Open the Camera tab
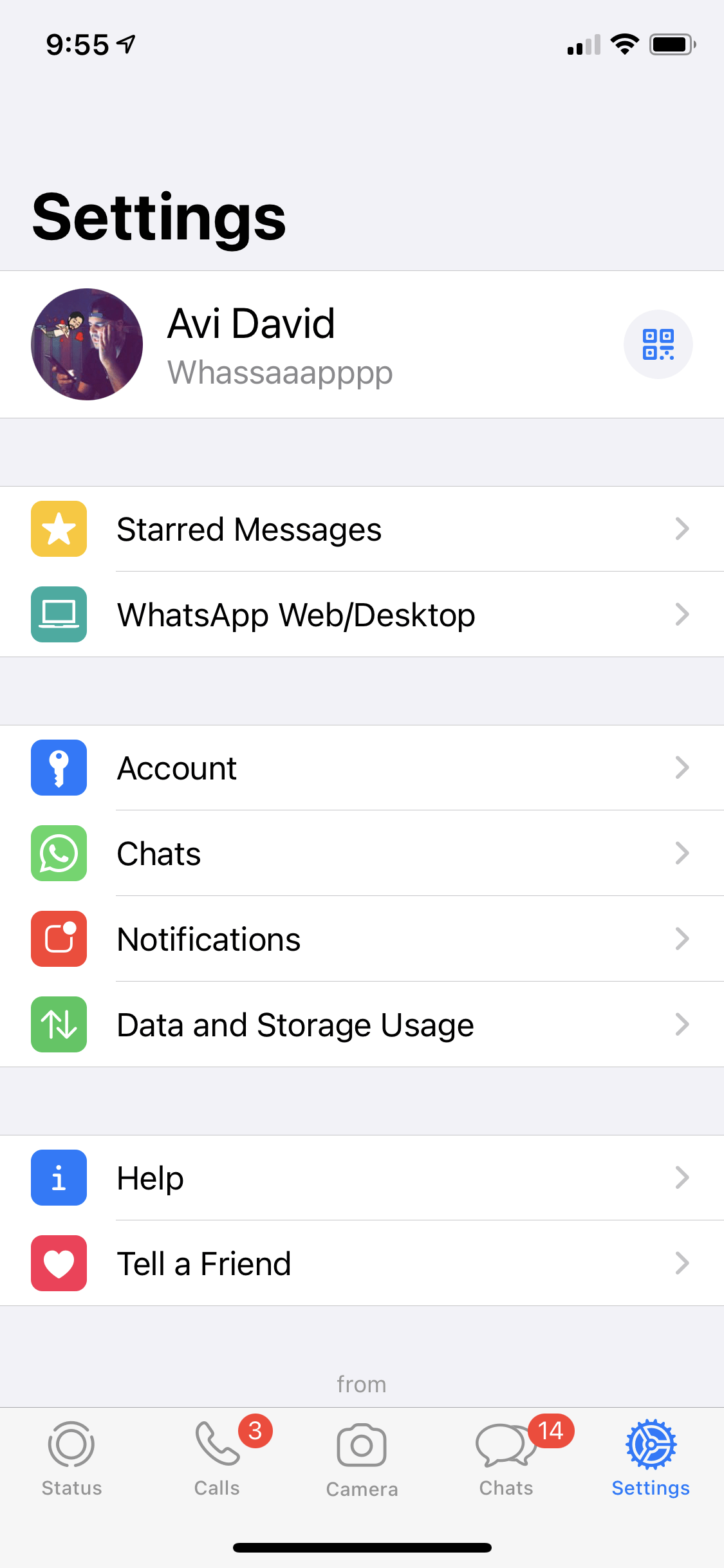This screenshot has width=724, height=1568. (x=362, y=1459)
